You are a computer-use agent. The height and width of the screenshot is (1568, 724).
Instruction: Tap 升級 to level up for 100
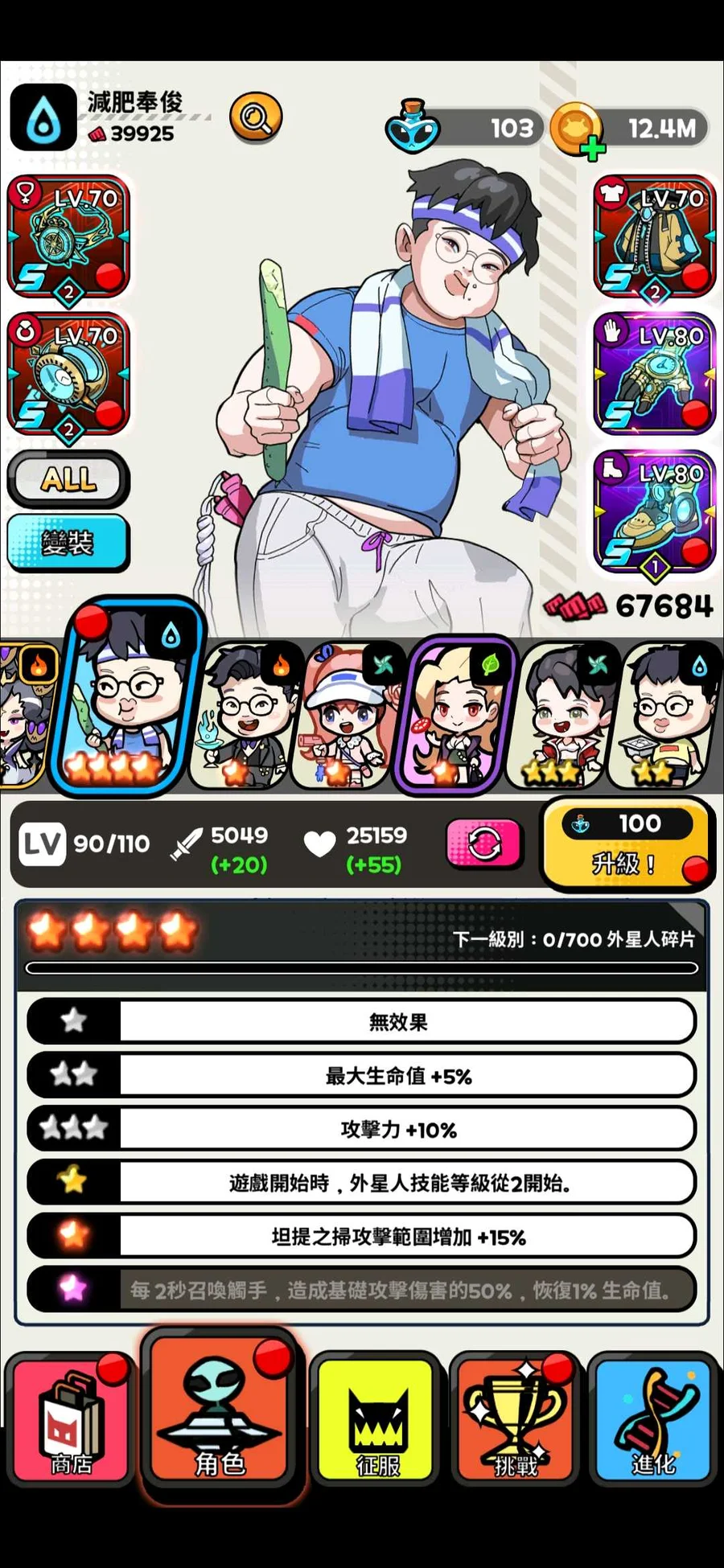(625, 844)
